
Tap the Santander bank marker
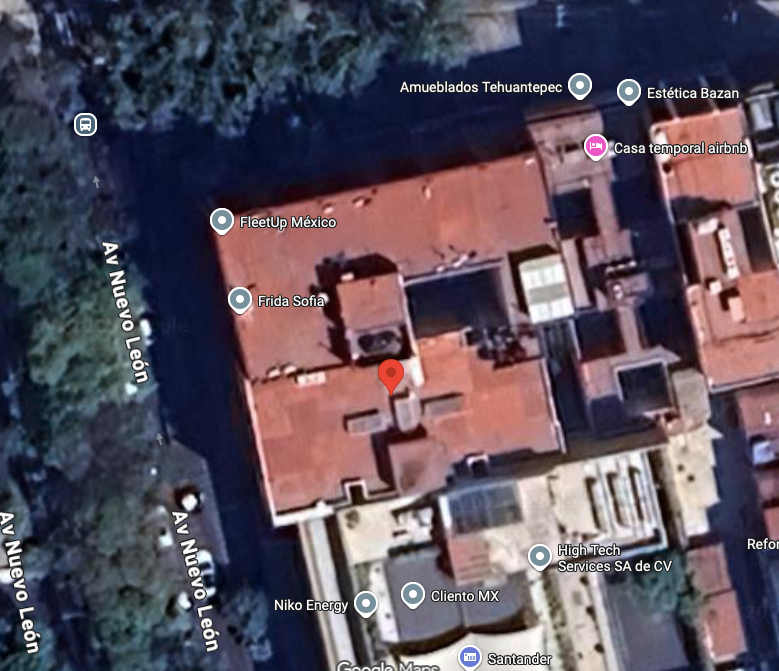tap(469, 657)
